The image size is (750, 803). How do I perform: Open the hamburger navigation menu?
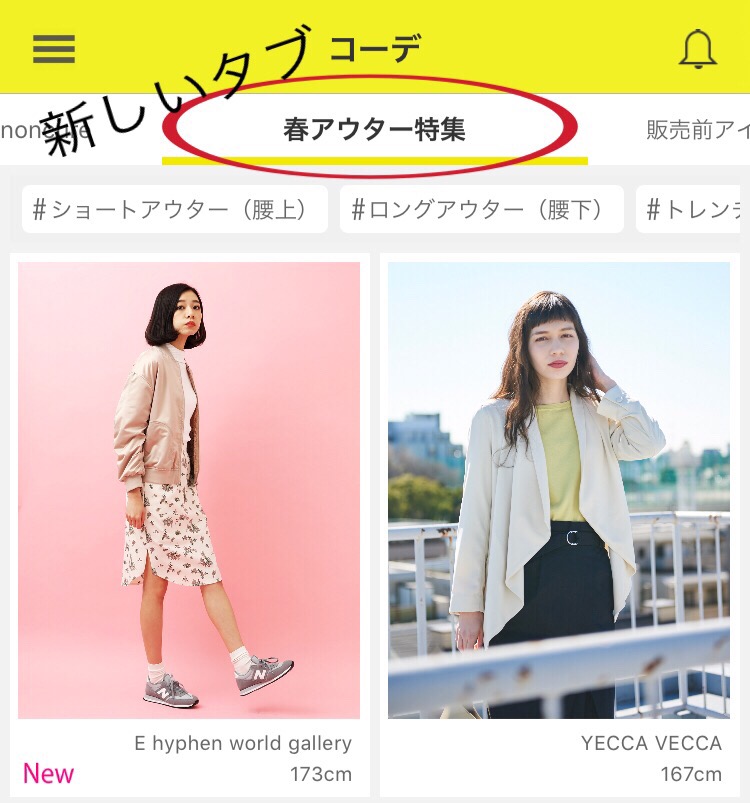[x=53, y=48]
